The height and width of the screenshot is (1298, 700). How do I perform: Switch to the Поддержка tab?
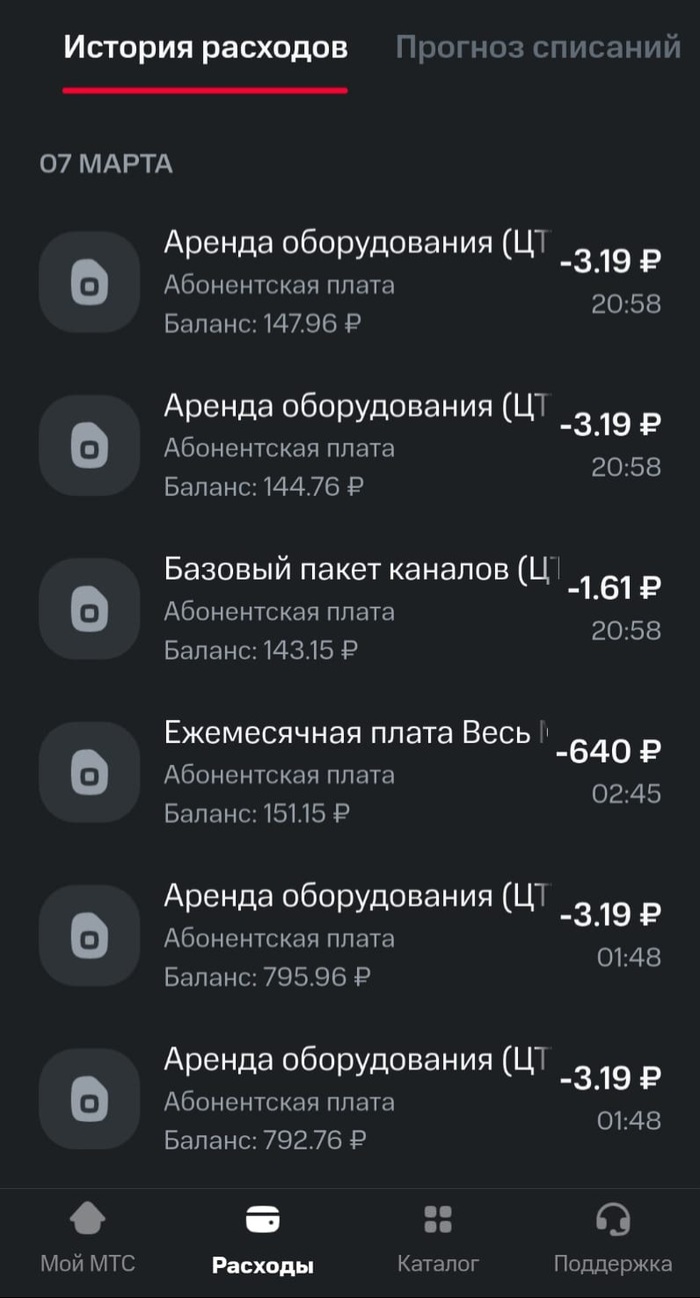(x=612, y=1240)
